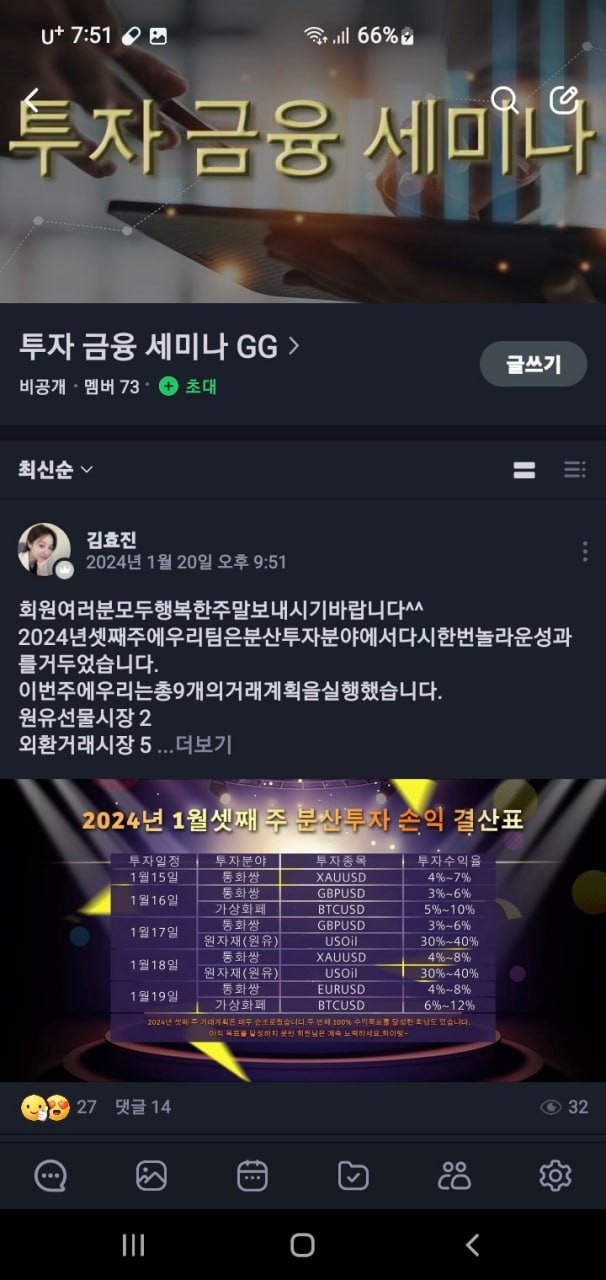Switch to list view layout

click(x=575, y=470)
